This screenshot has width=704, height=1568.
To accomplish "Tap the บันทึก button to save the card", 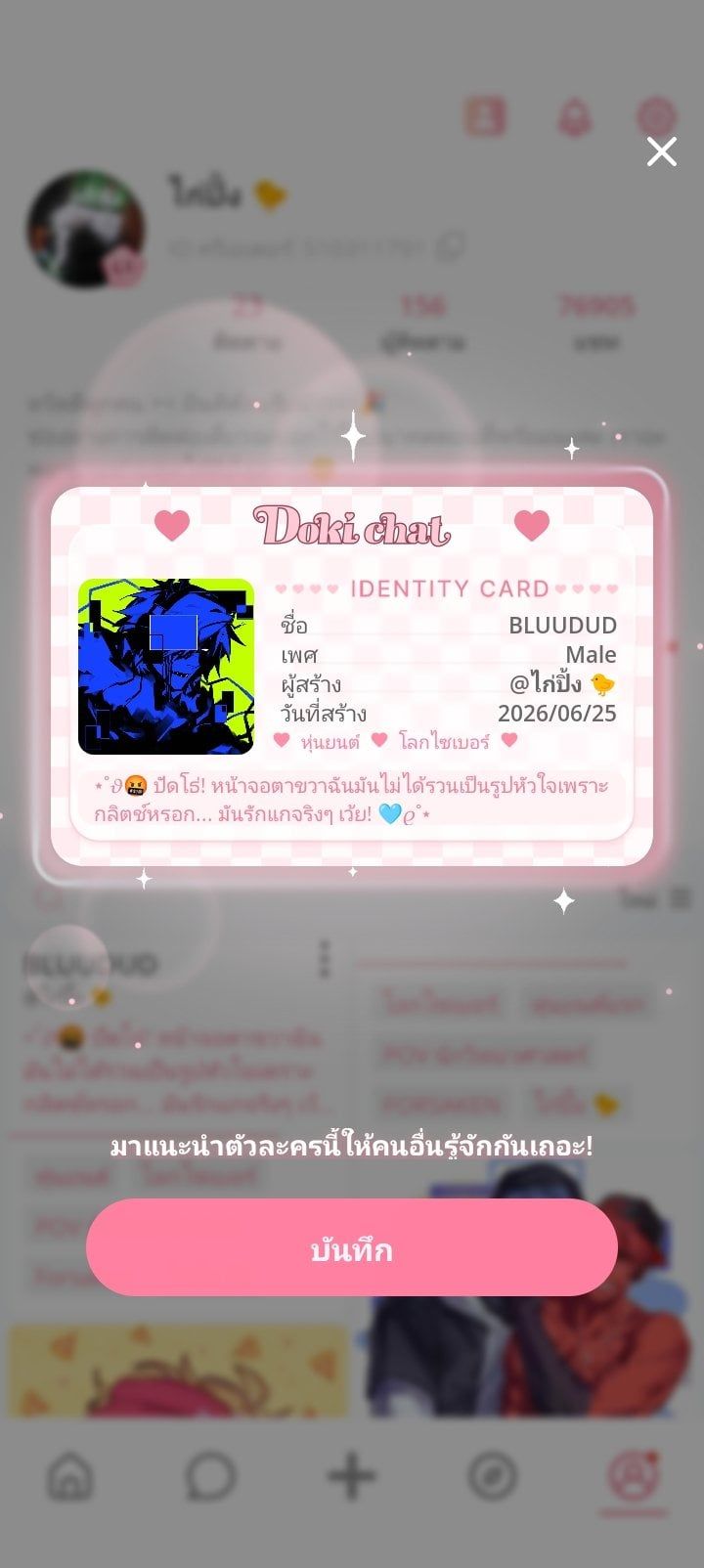I will pyautogui.click(x=352, y=1247).
